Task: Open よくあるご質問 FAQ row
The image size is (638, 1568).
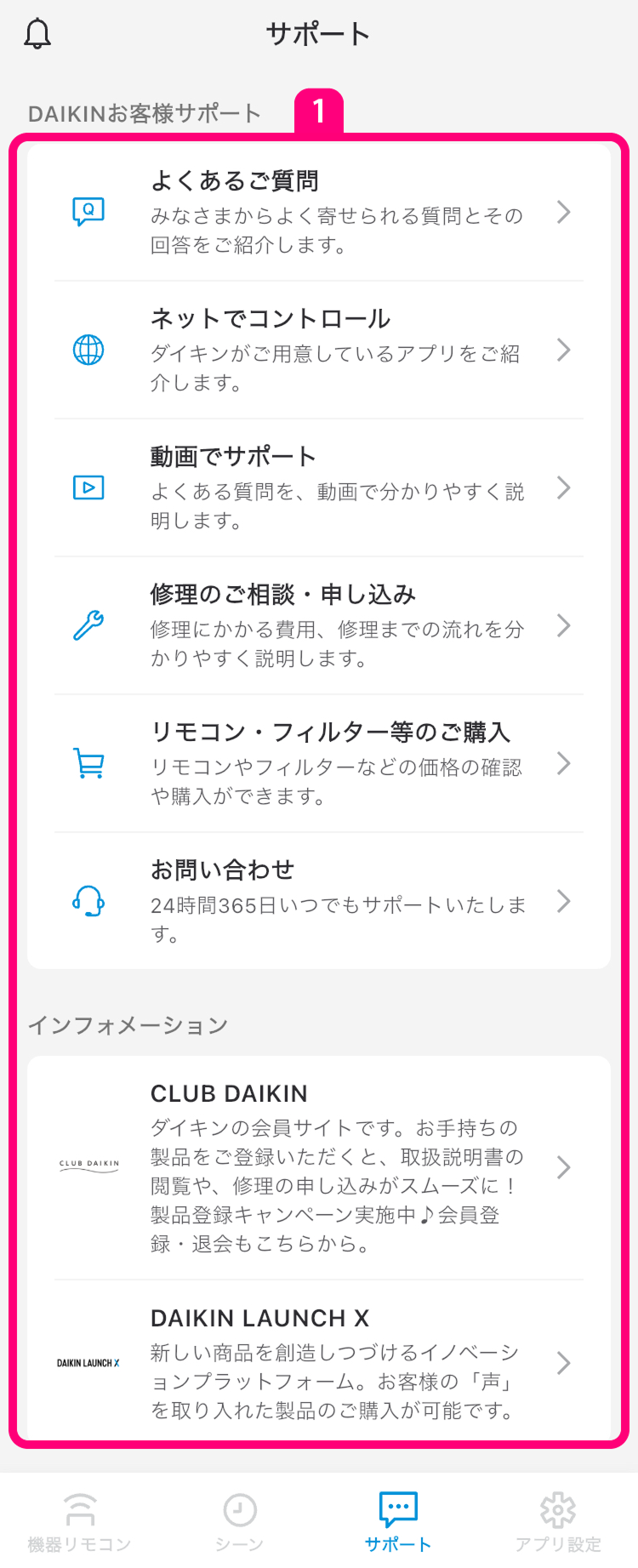Action: [x=319, y=212]
